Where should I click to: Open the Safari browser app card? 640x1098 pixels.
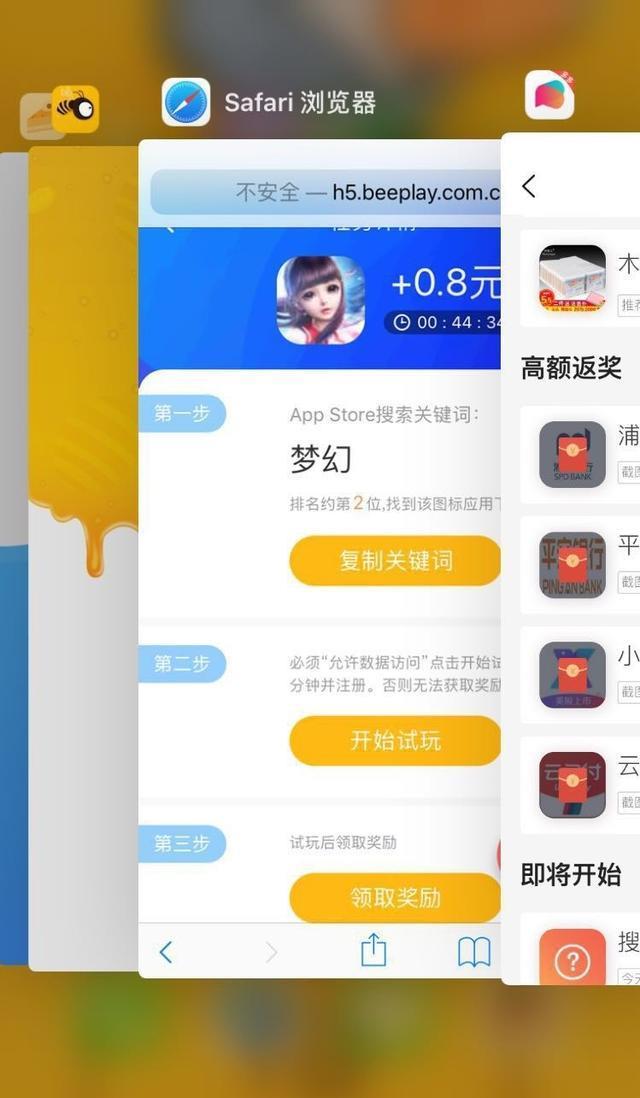(x=320, y=558)
